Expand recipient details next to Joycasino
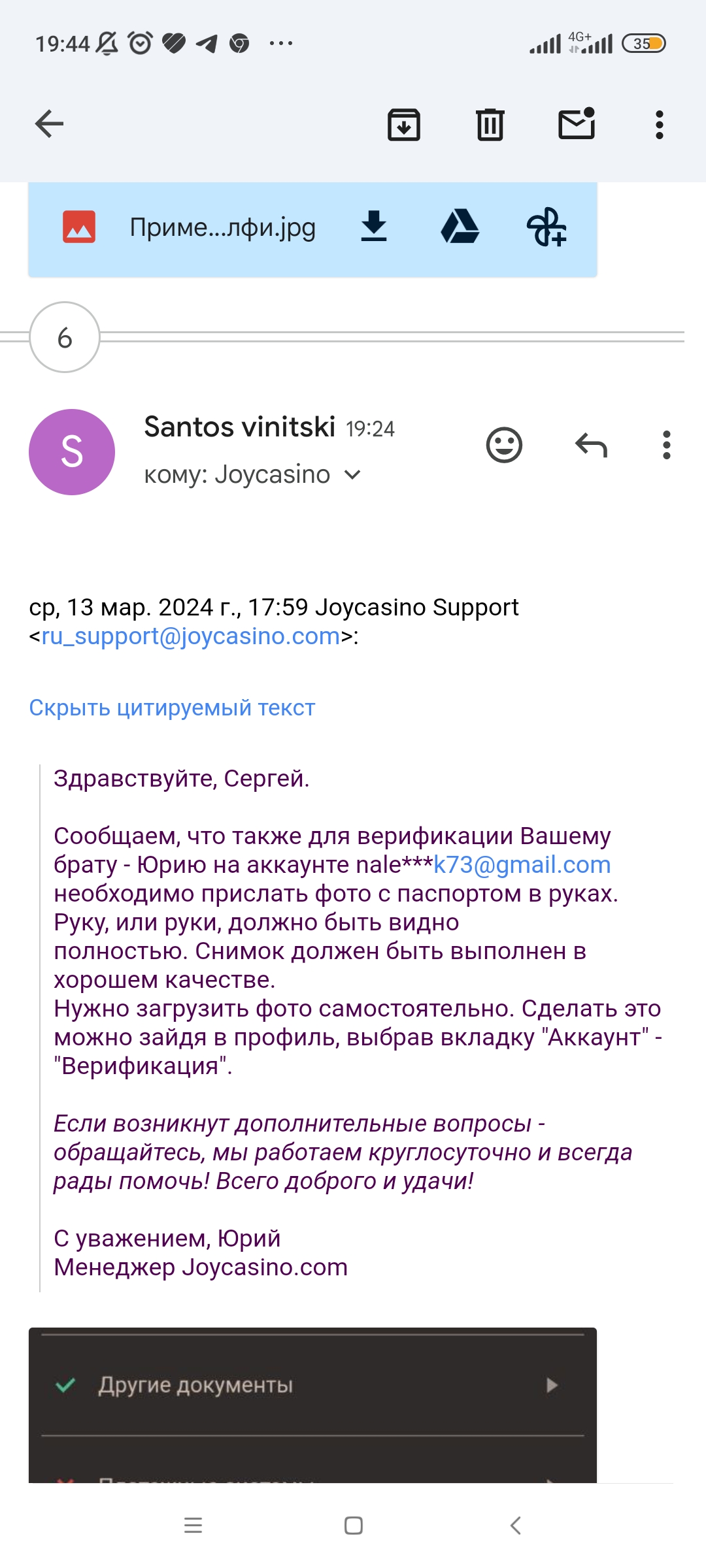Screen dimensions: 706x1568 [x=352, y=475]
